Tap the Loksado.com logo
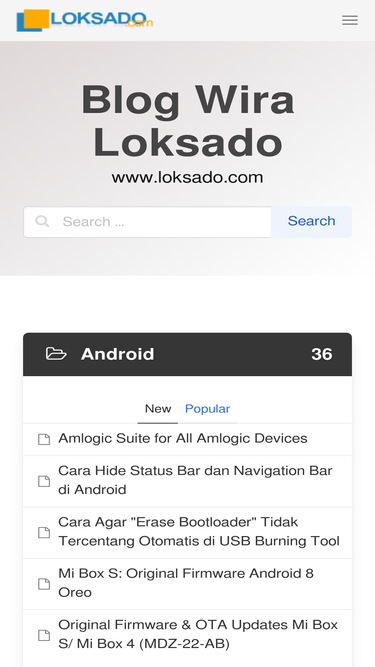Screen dimensions: 375x667 pyautogui.click(x=85, y=20)
